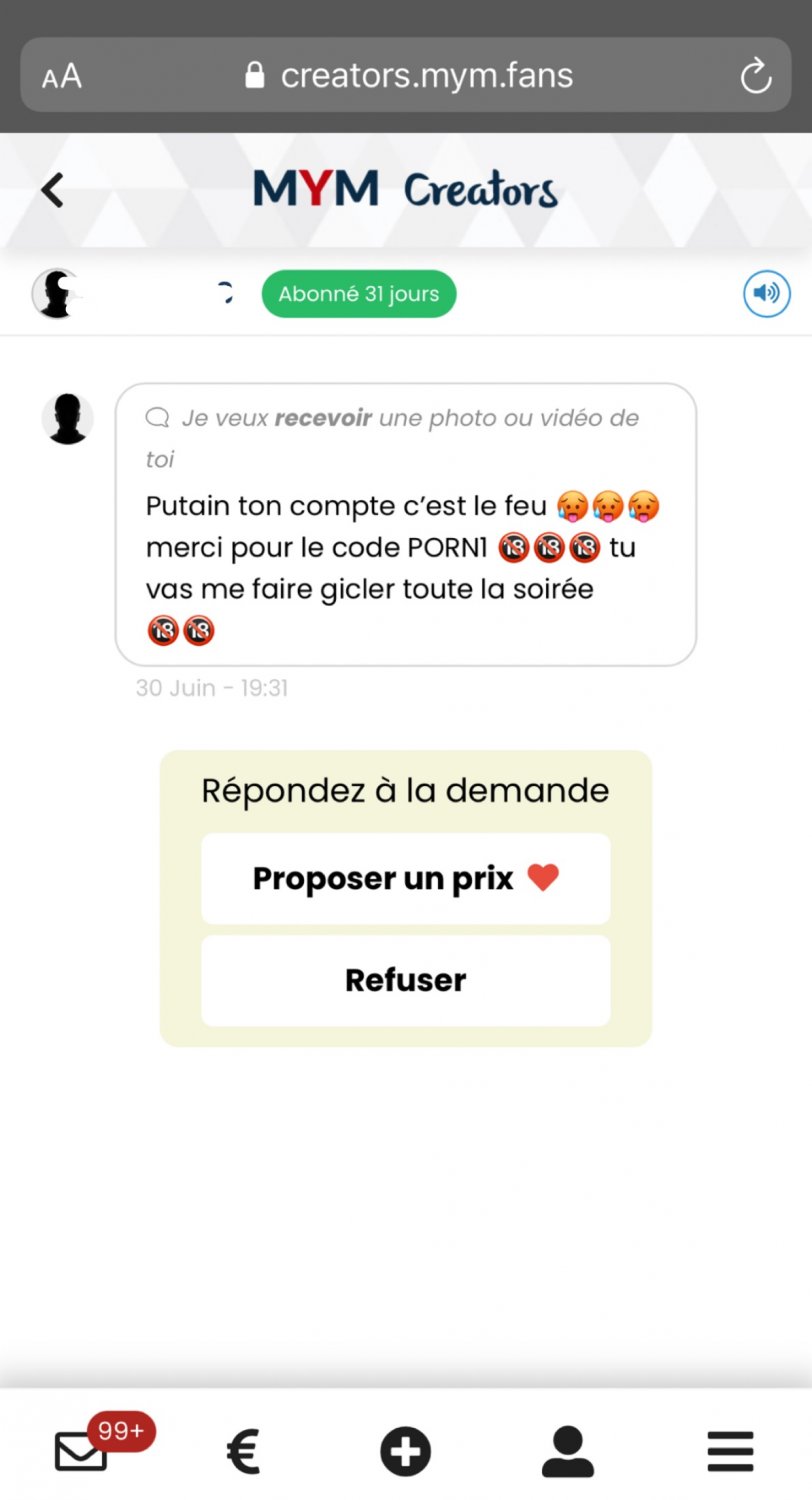The height and width of the screenshot is (1500, 812).
Task: Decline the request with Refuser
Action: pyautogui.click(x=405, y=980)
